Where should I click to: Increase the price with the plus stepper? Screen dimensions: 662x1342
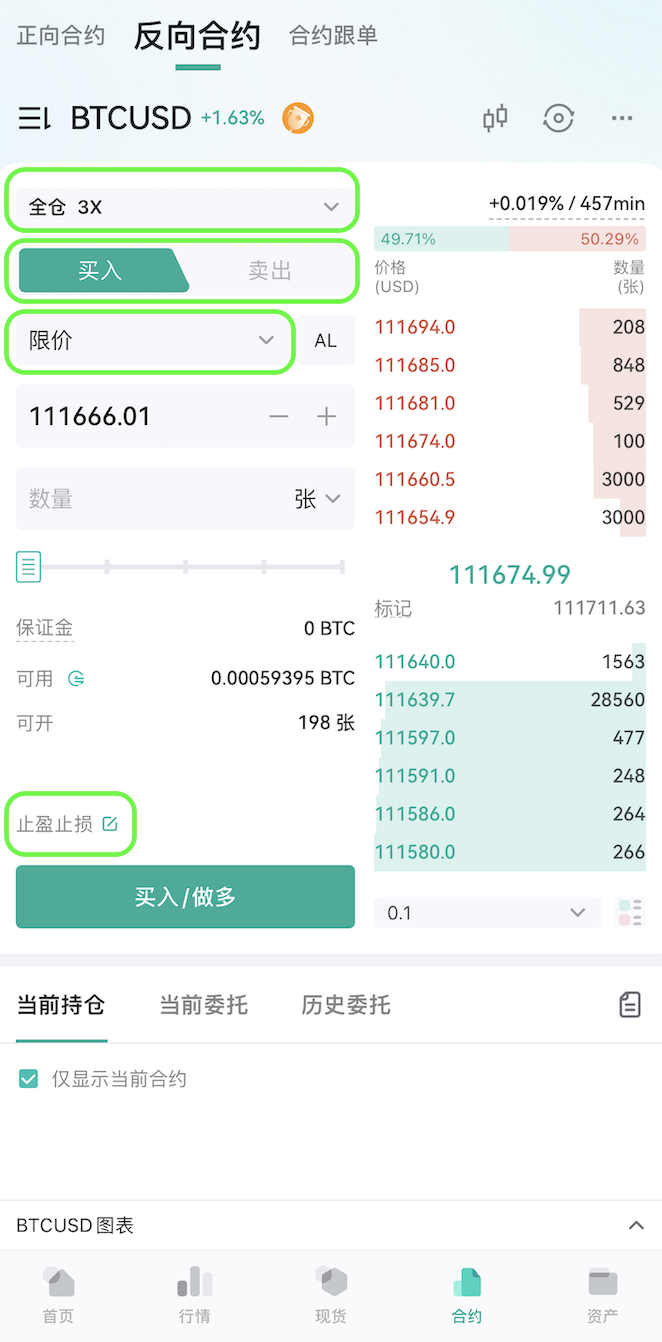point(326,417)
